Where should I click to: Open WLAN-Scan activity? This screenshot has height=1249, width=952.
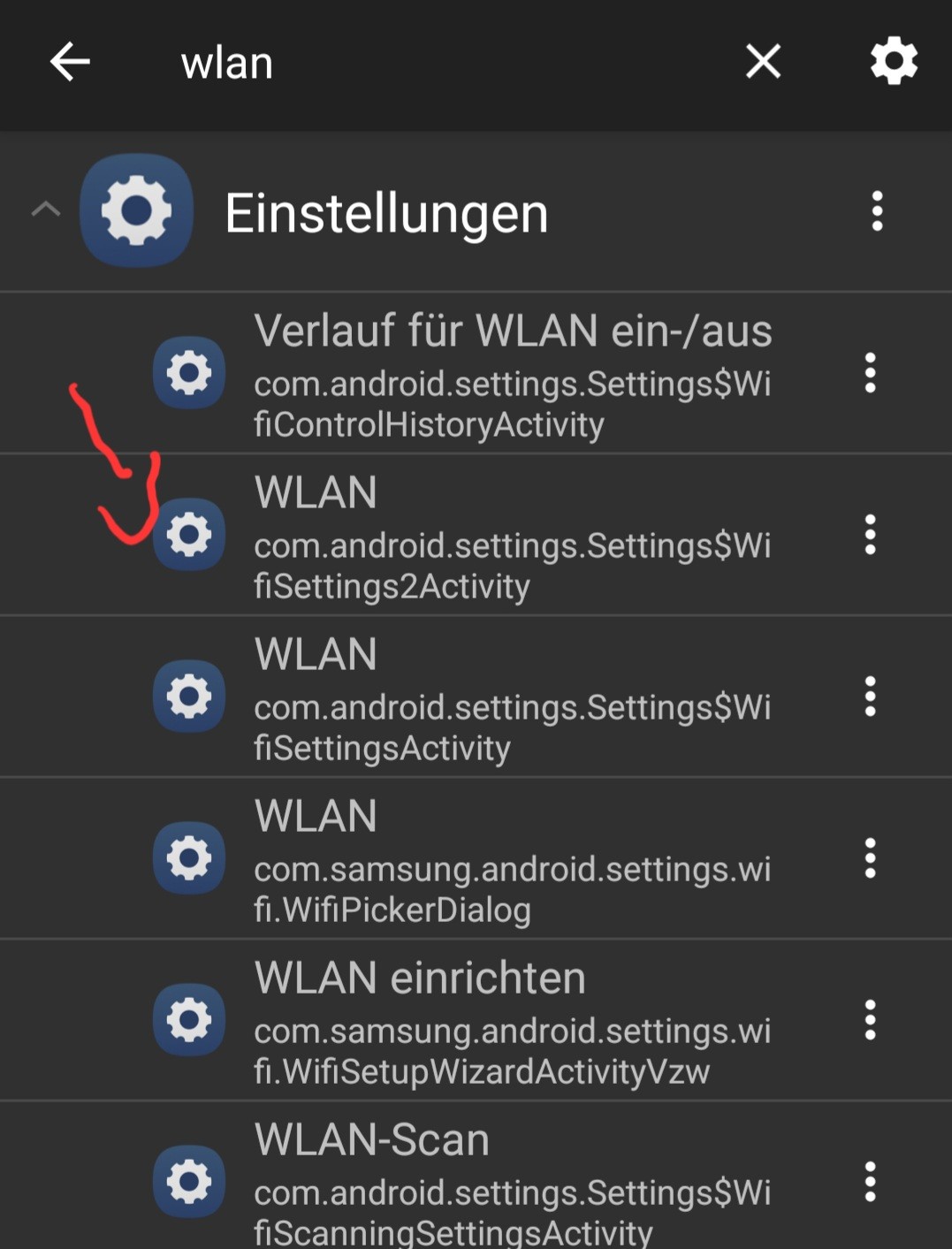click(513, 1183)
